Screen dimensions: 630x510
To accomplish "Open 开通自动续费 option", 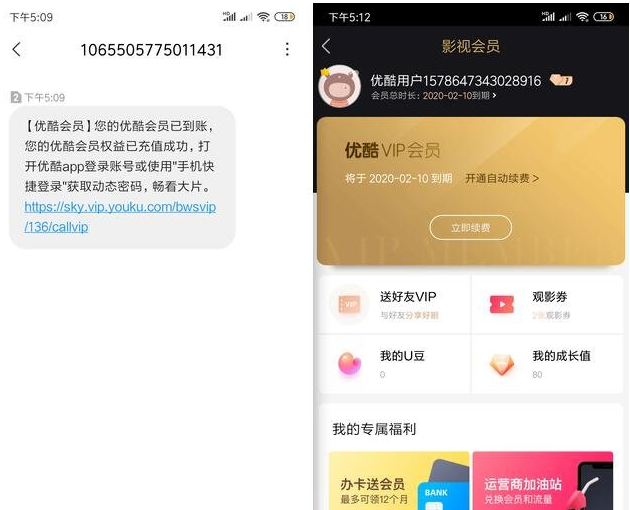I will point(502,178).
